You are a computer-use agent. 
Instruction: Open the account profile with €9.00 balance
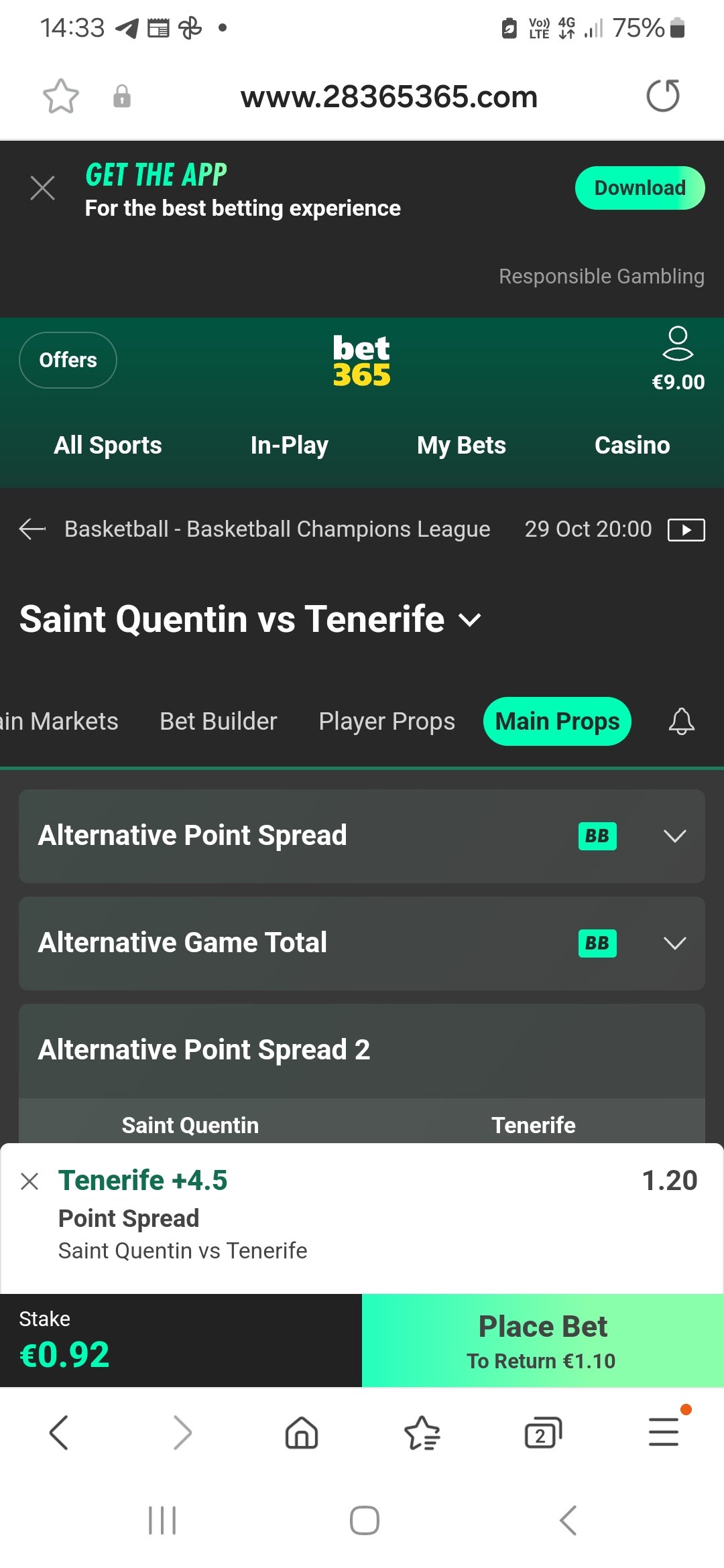[678, 359]
